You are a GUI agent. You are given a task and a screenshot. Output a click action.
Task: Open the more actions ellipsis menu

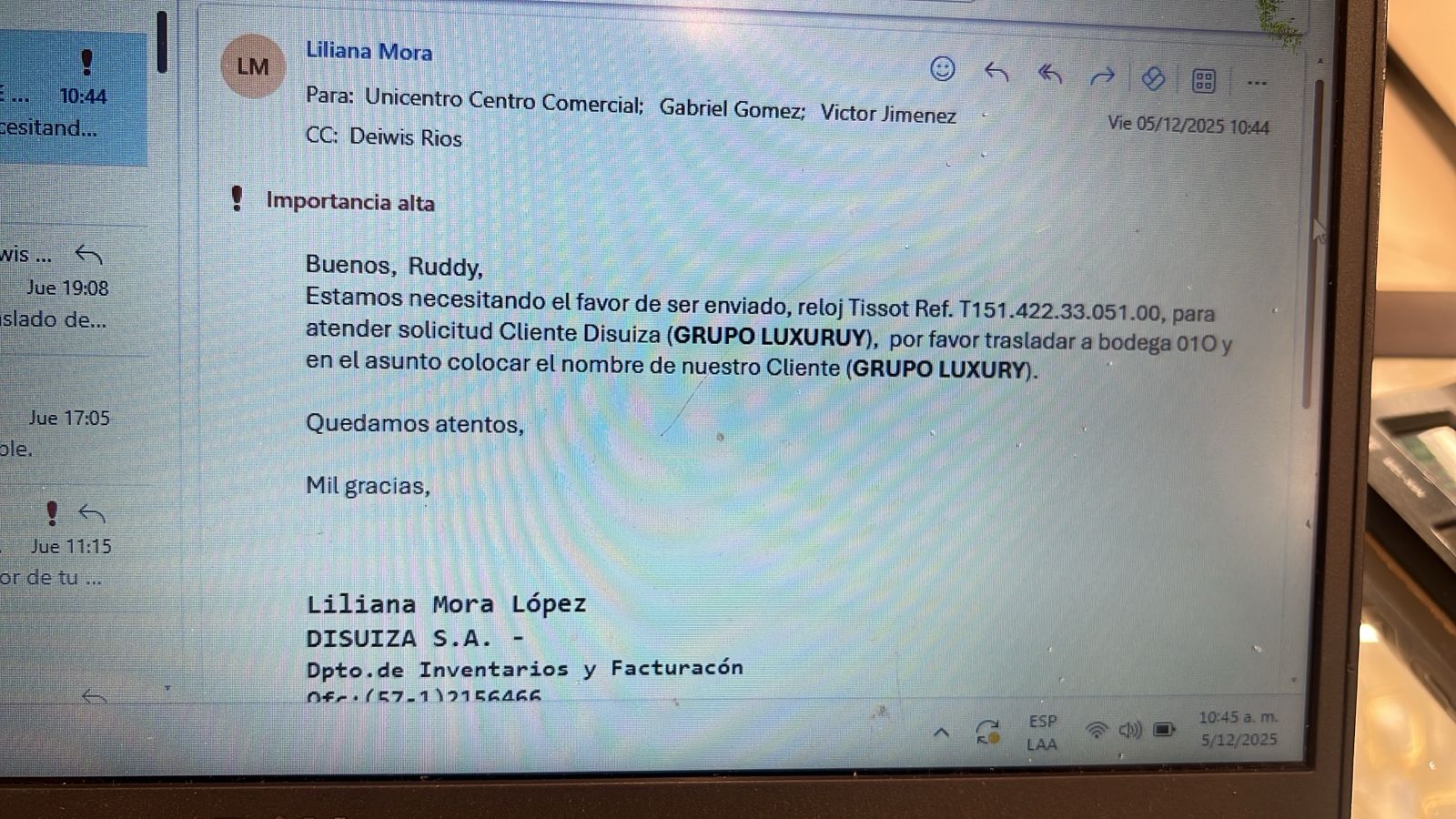pyautogui.click(x=1257, y=83)
